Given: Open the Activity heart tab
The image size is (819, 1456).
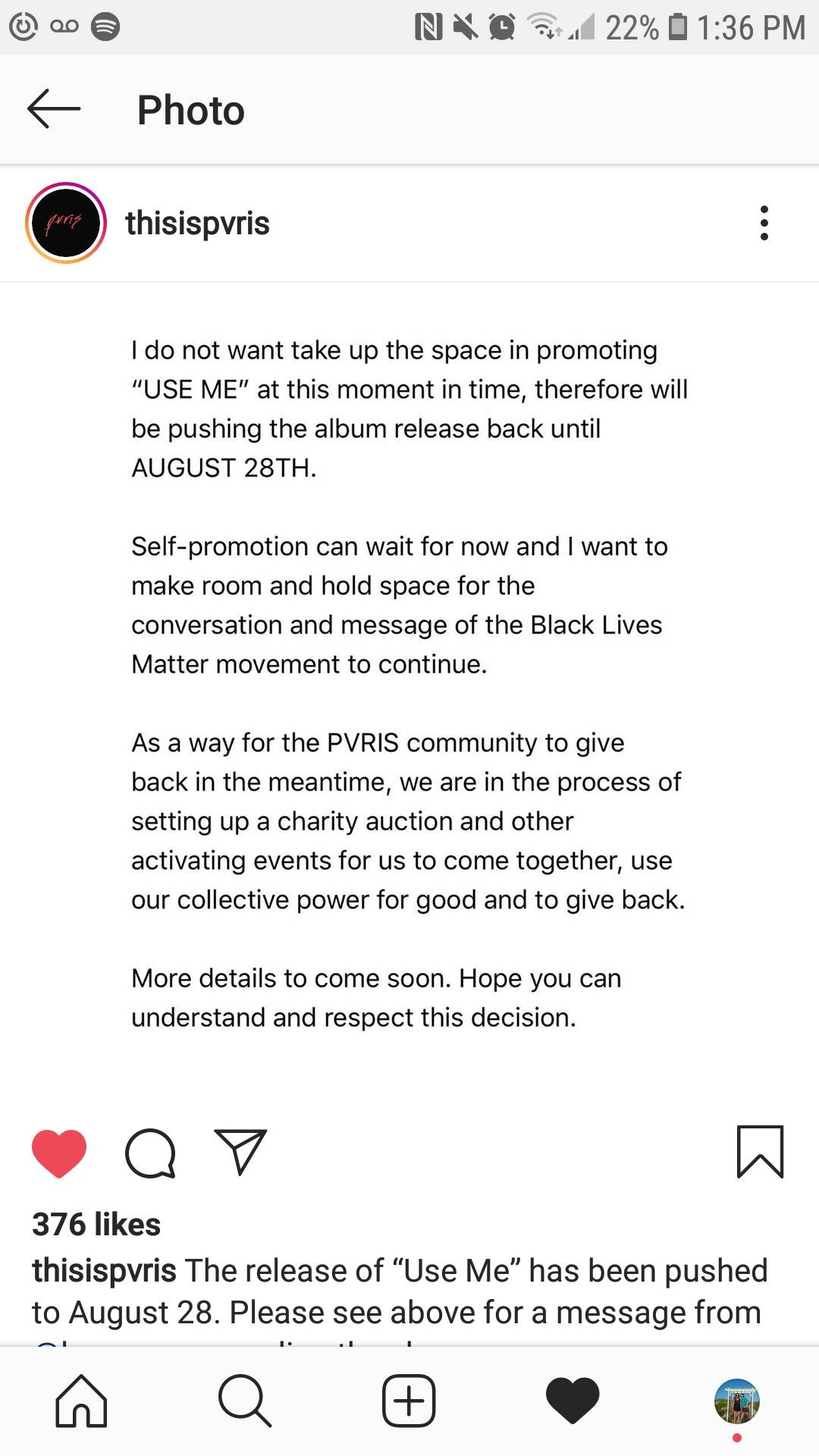Looking at the screenshot, I should click(x=573, y=1401).
